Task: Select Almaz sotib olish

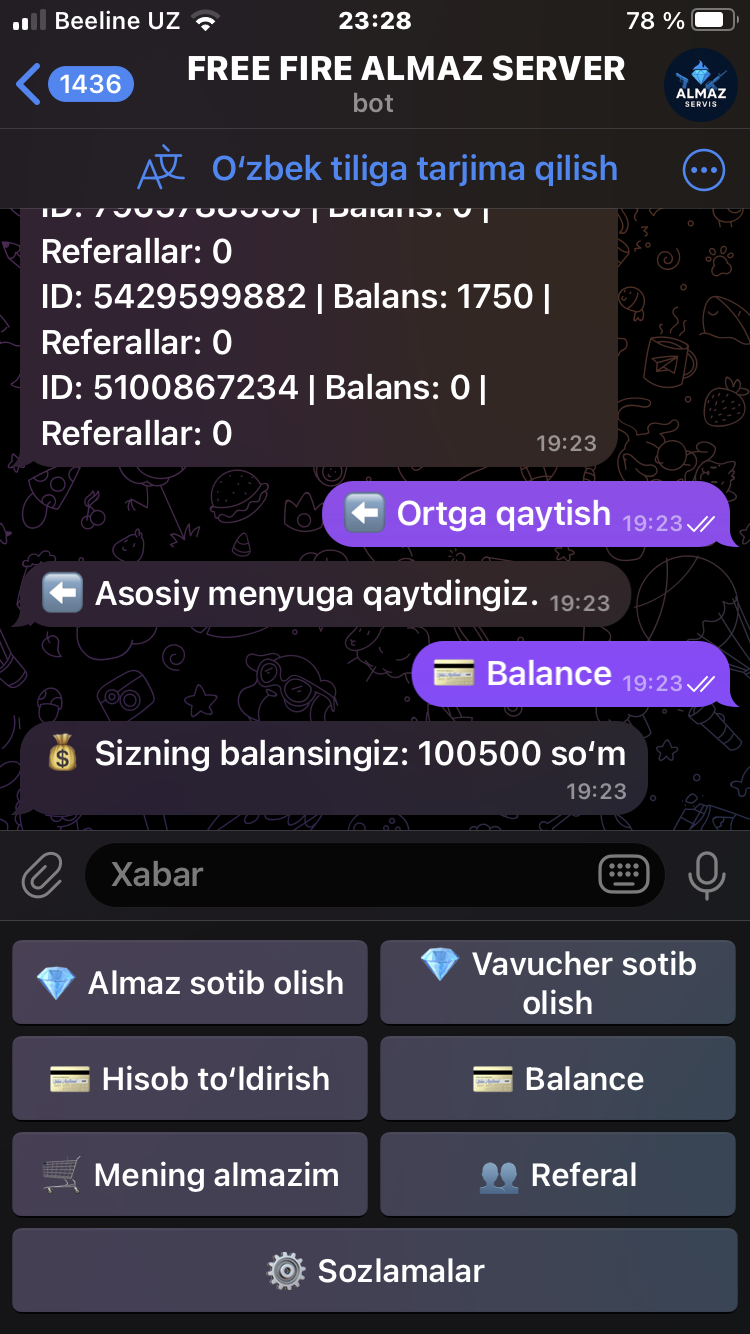Action: click(190, 982)
